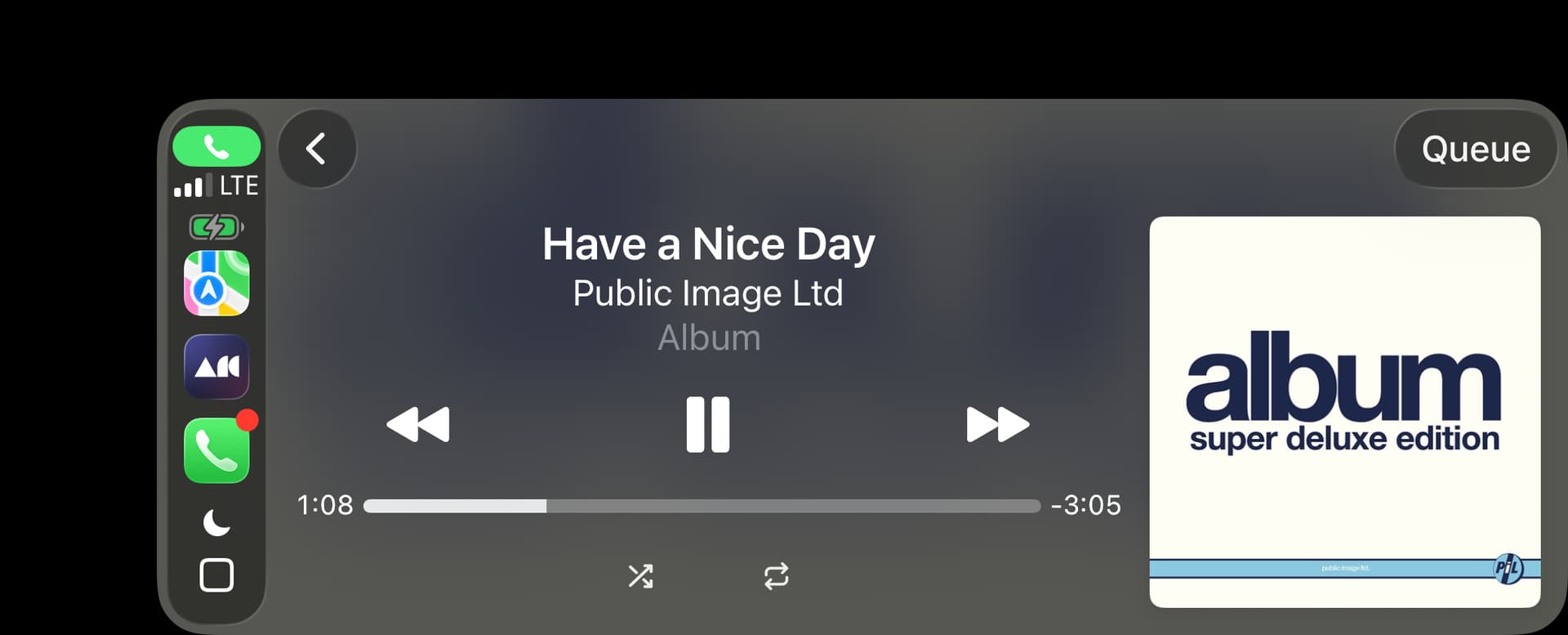The width and height of the screenshot is (1568, 635).
Task: Return to the active call green pill
Action: tap(216, 147)
